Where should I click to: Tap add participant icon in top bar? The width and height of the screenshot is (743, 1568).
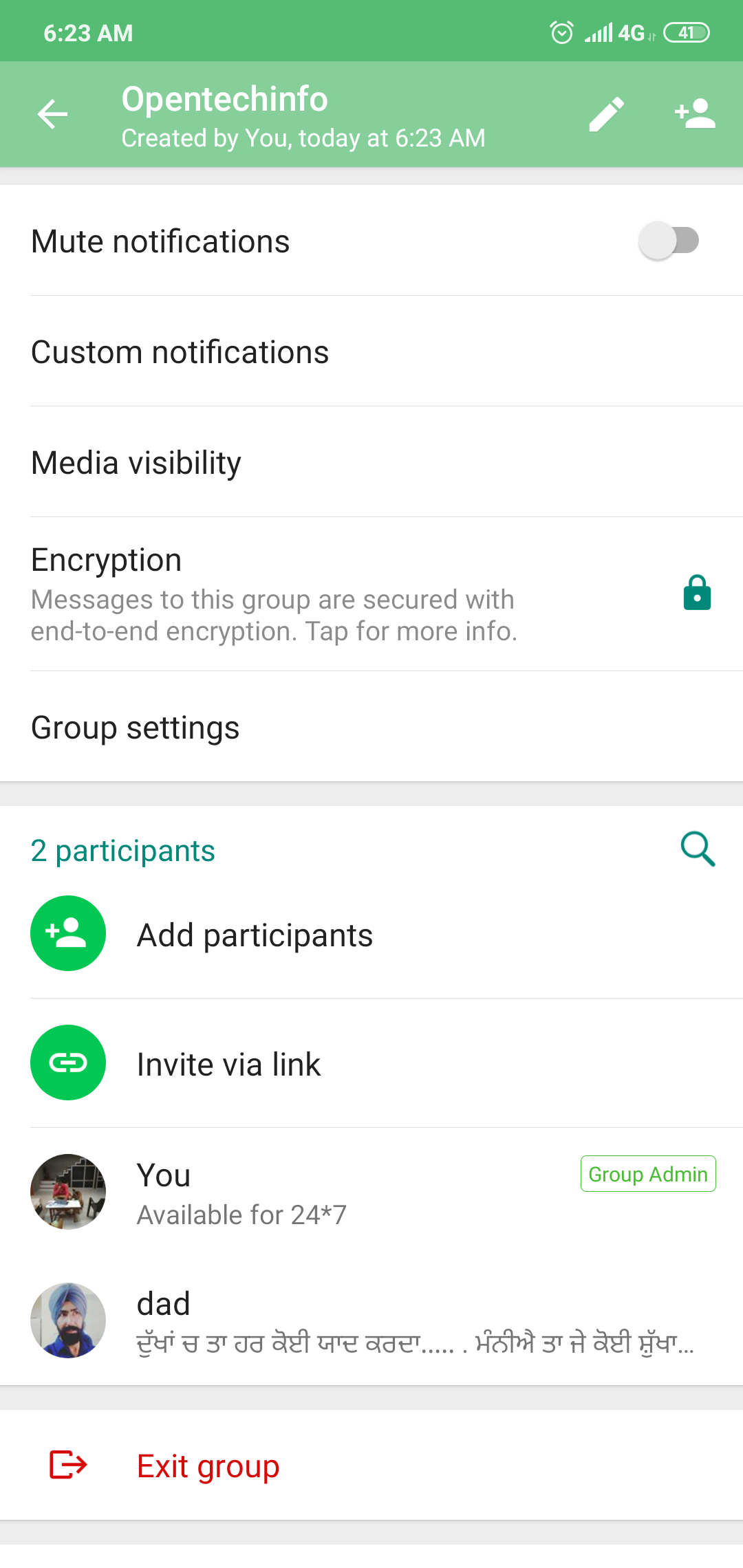point(695,114)
